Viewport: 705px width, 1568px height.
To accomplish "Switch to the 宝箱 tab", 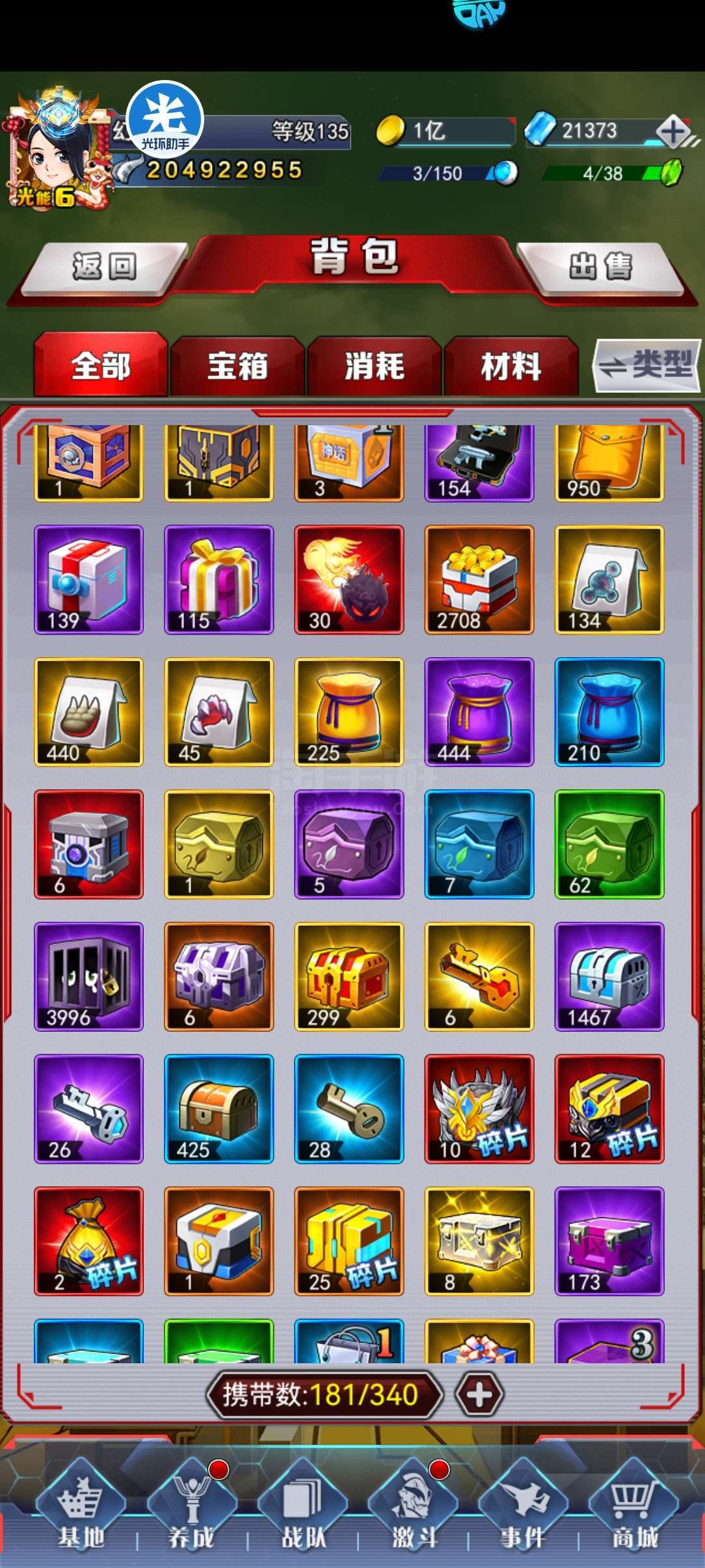I will tap(237, 366).
